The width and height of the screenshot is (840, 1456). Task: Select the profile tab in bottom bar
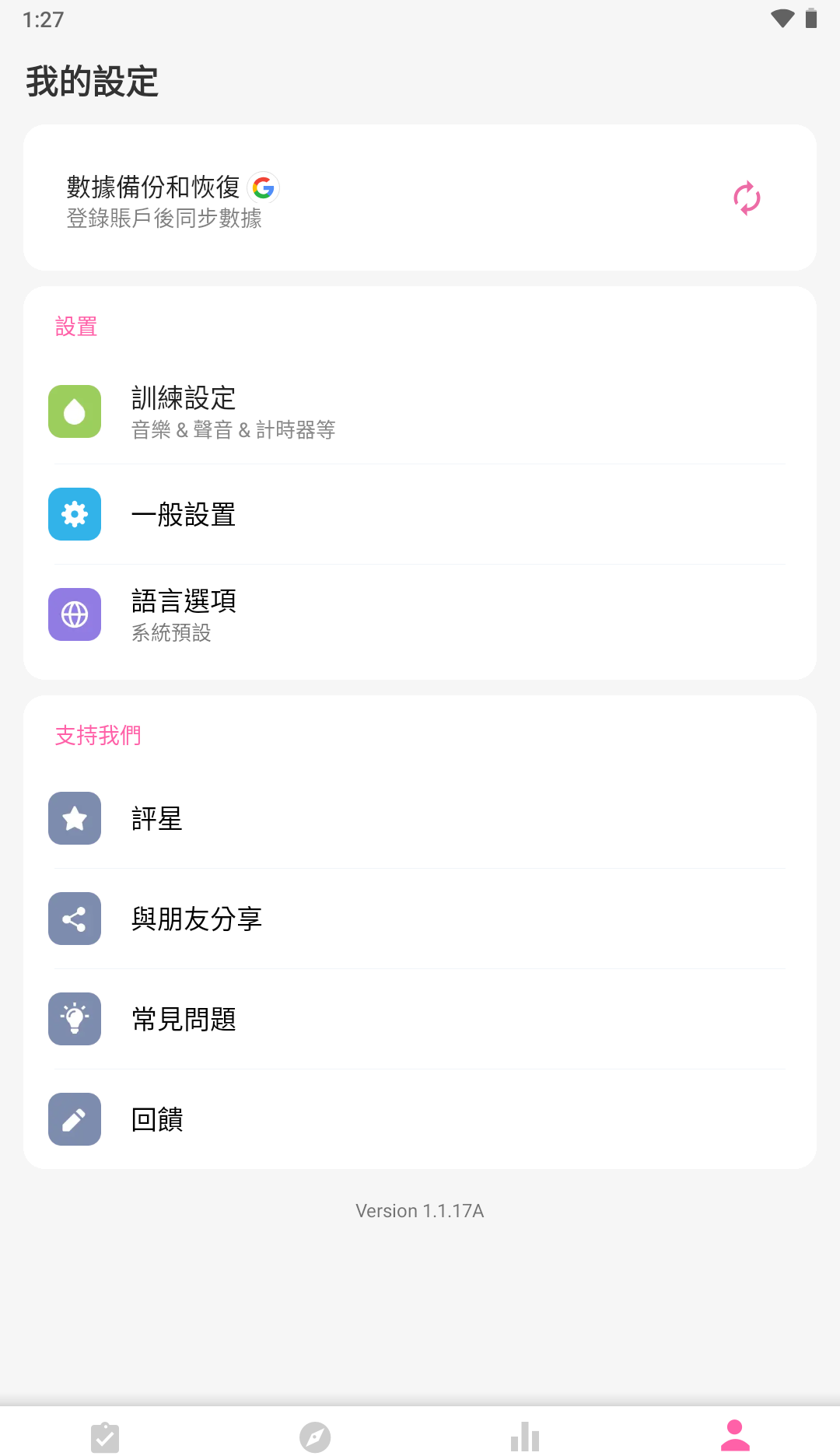735,1436
